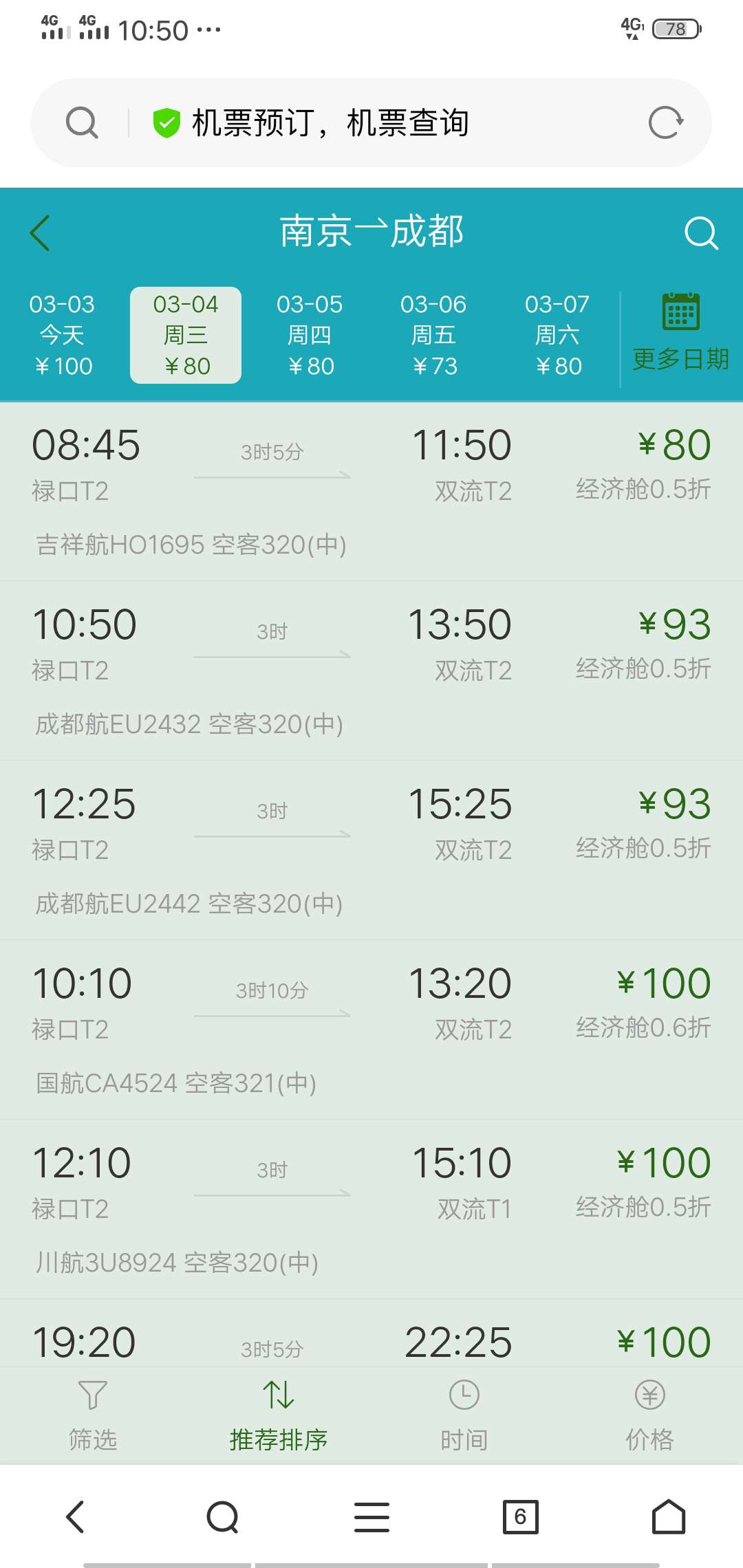Sort flights by 时间
Image resolution: width=743 pixels, height=1568 pixels.
(x=464, y=1415)
